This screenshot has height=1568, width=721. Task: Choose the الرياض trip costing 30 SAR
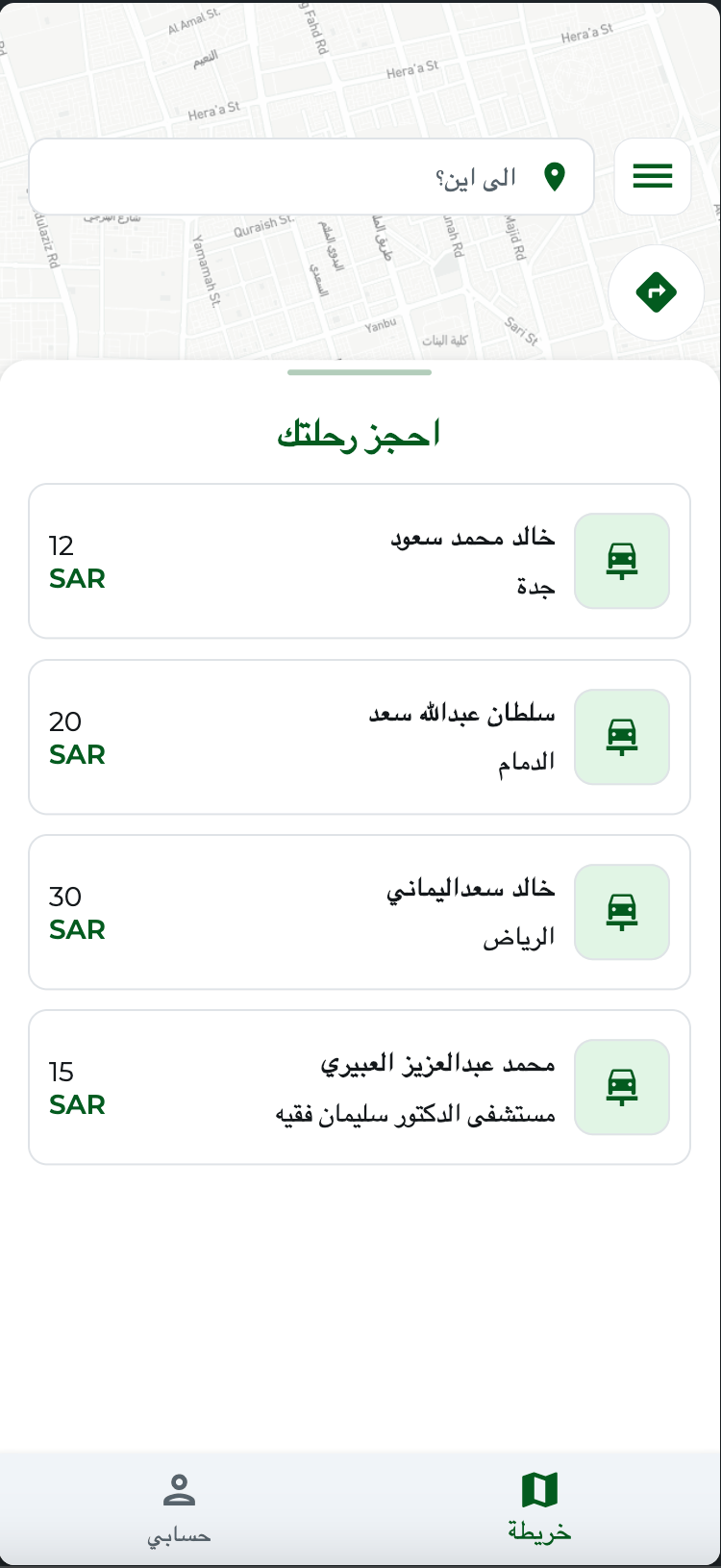point(360,911)
